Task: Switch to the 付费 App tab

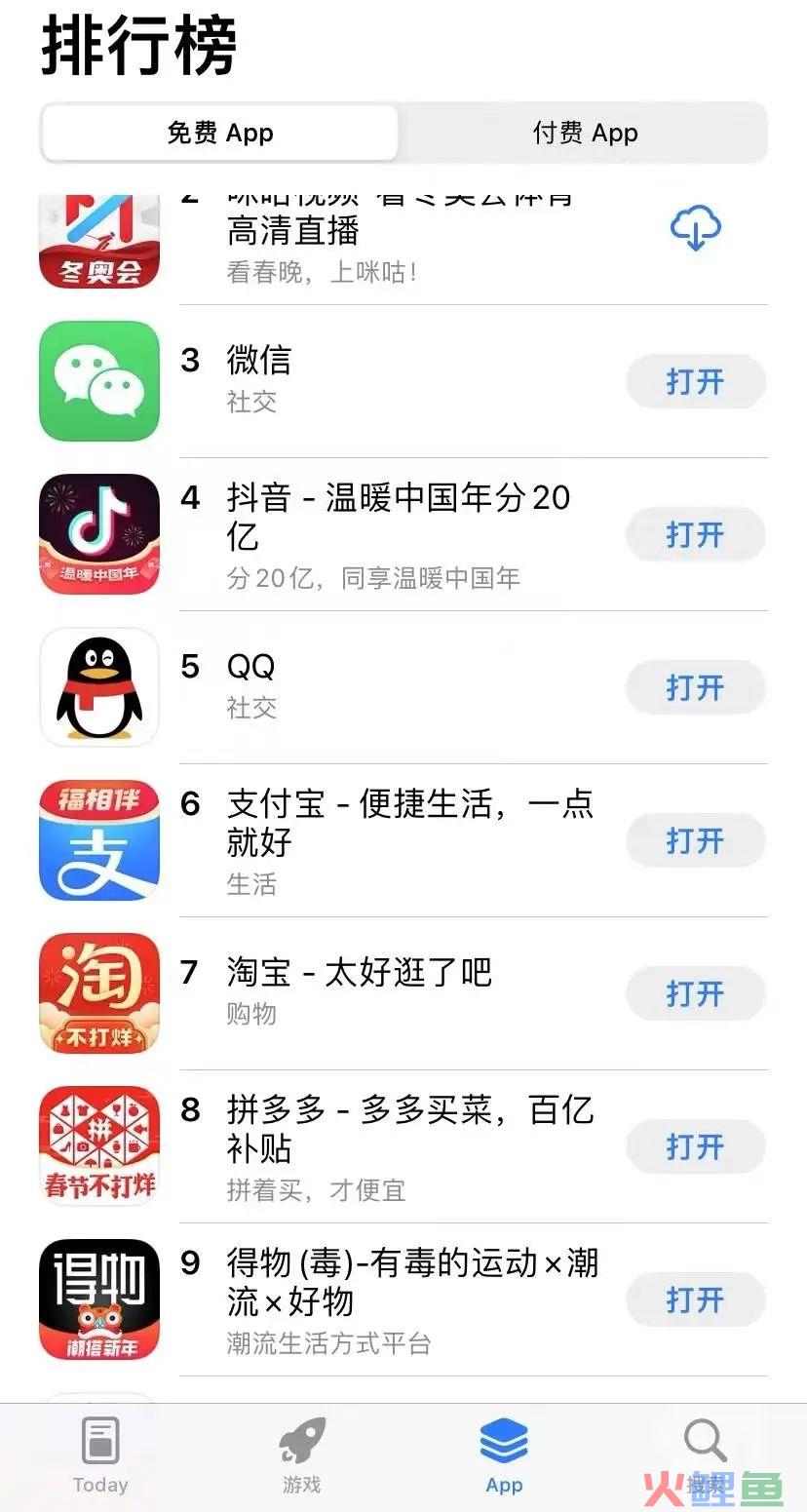Action: point(585,133)
